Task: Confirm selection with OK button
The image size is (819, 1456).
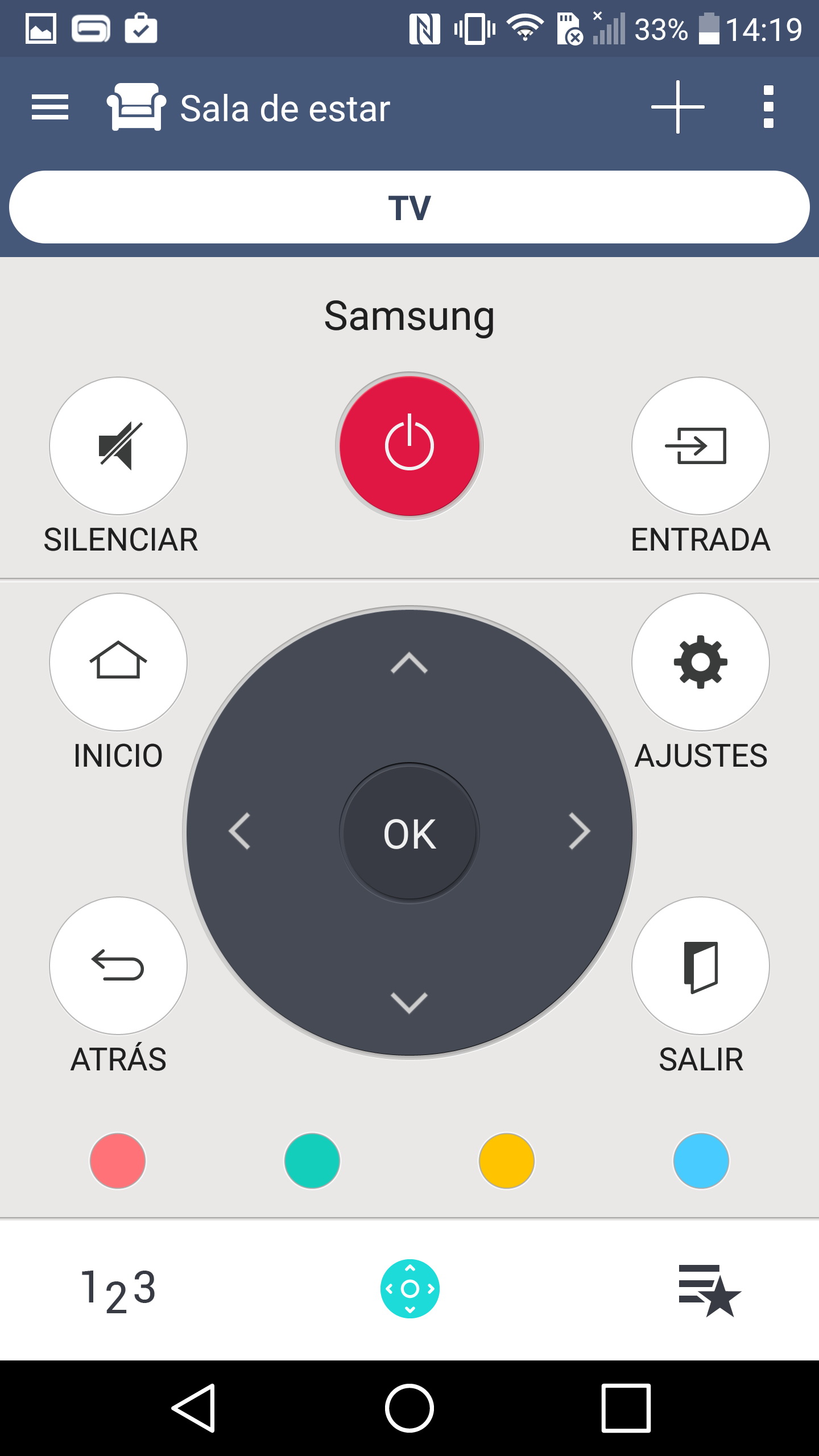Action: [x=409, y=833]
